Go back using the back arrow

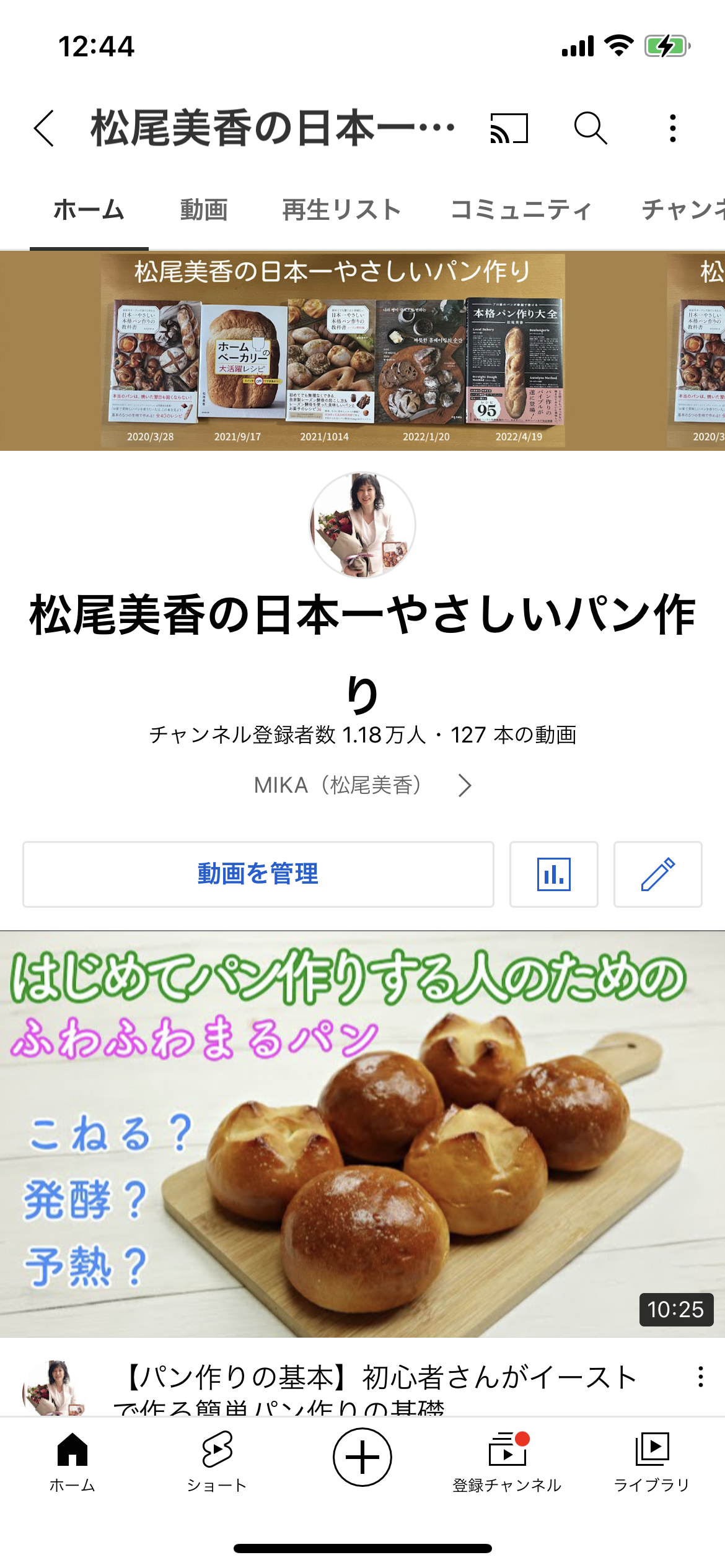coord(44,129)
